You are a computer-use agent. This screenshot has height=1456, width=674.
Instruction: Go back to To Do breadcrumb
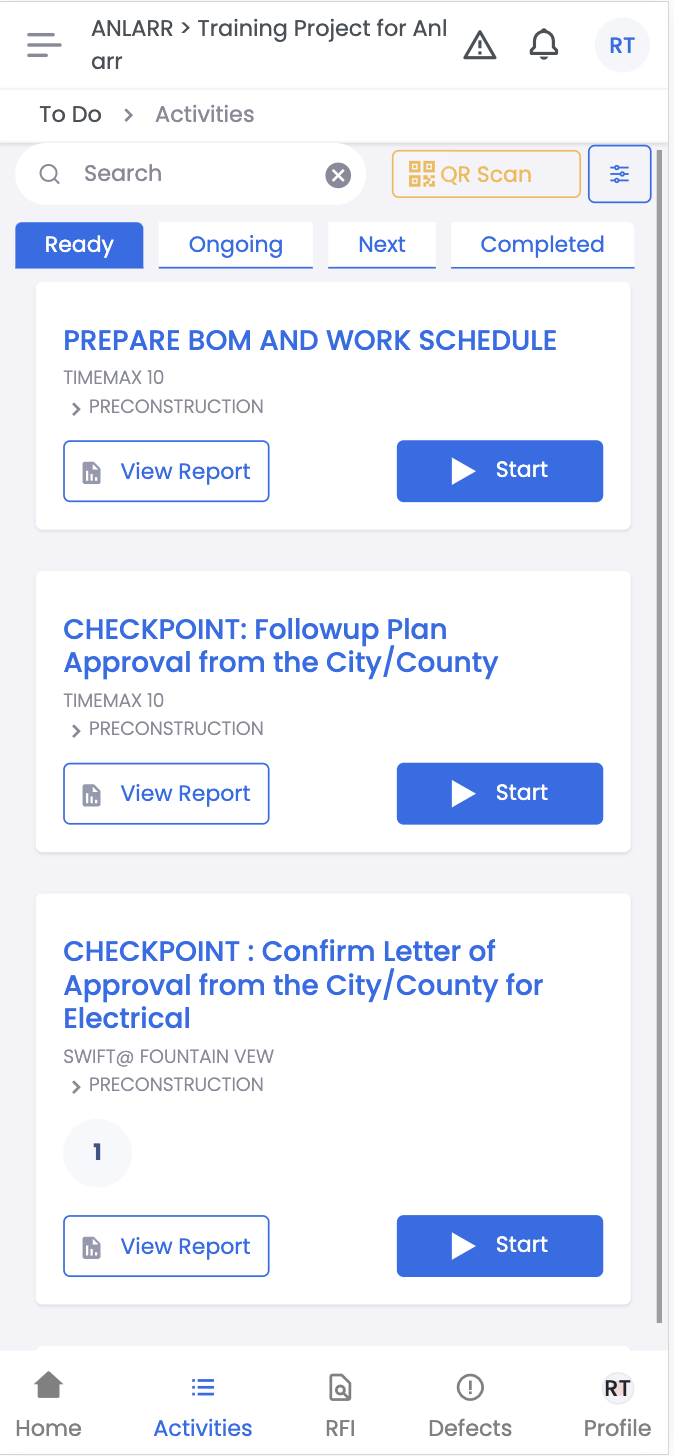tap(70, 114)
